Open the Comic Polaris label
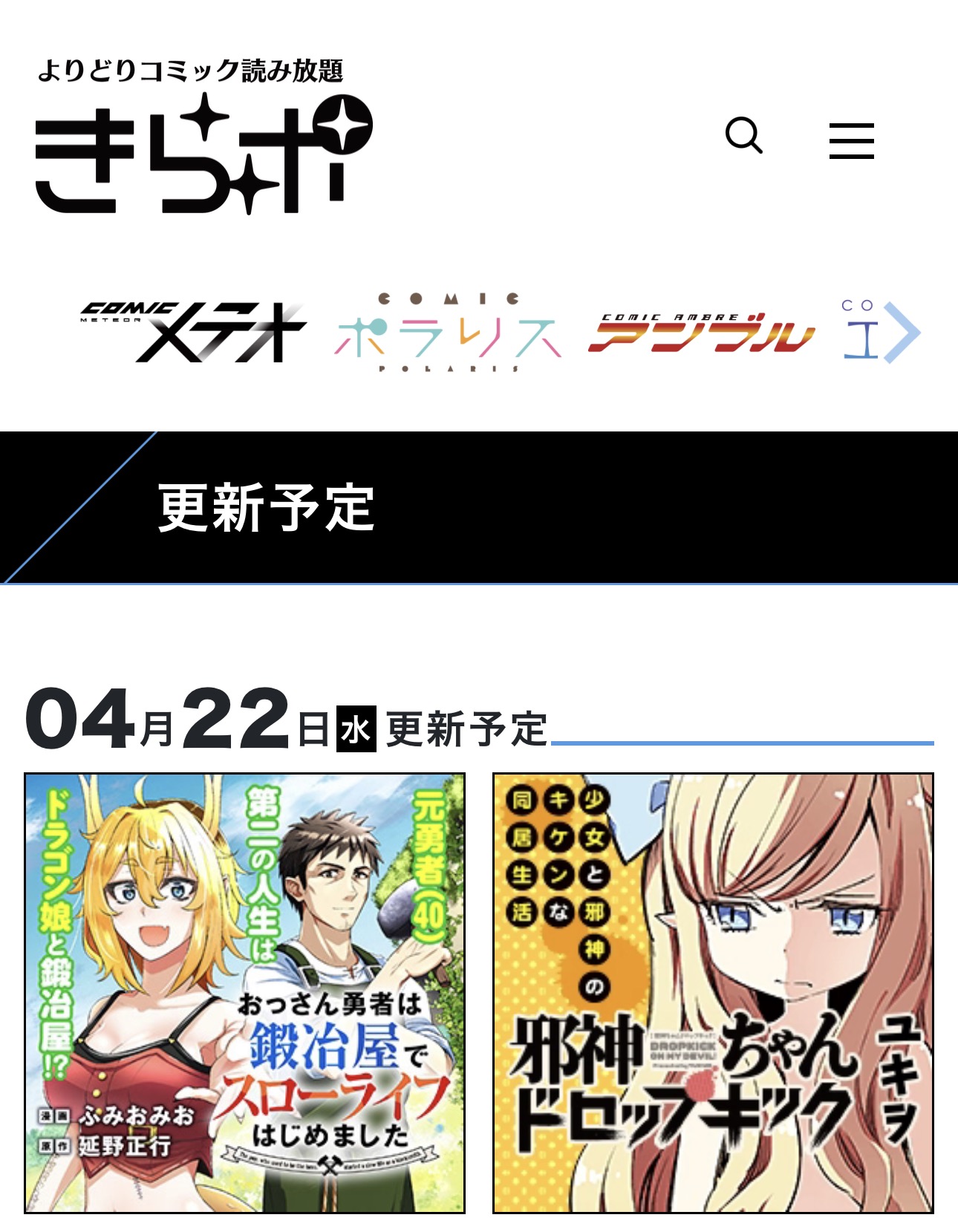This screenshot has width=958, height=1232. 447,332
